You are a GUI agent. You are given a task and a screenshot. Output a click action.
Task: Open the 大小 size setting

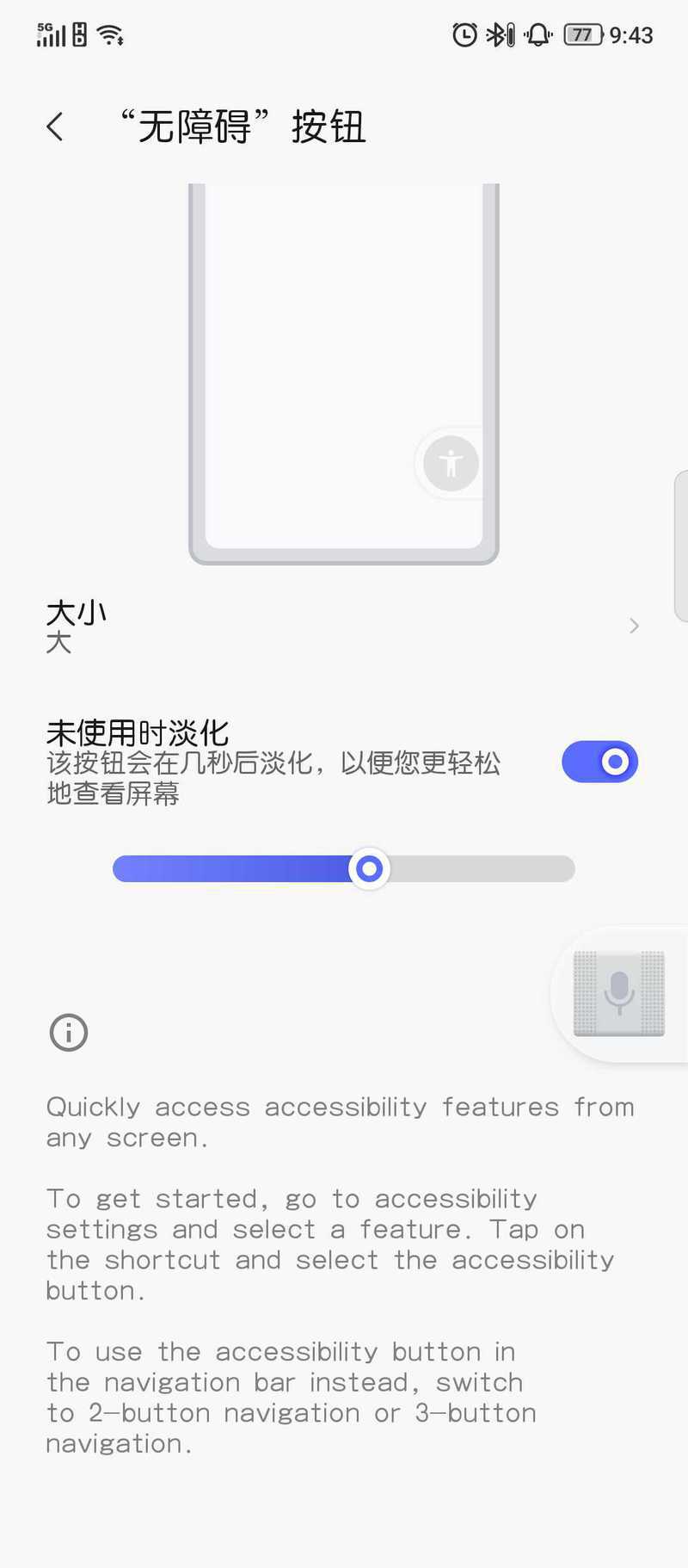342,626
